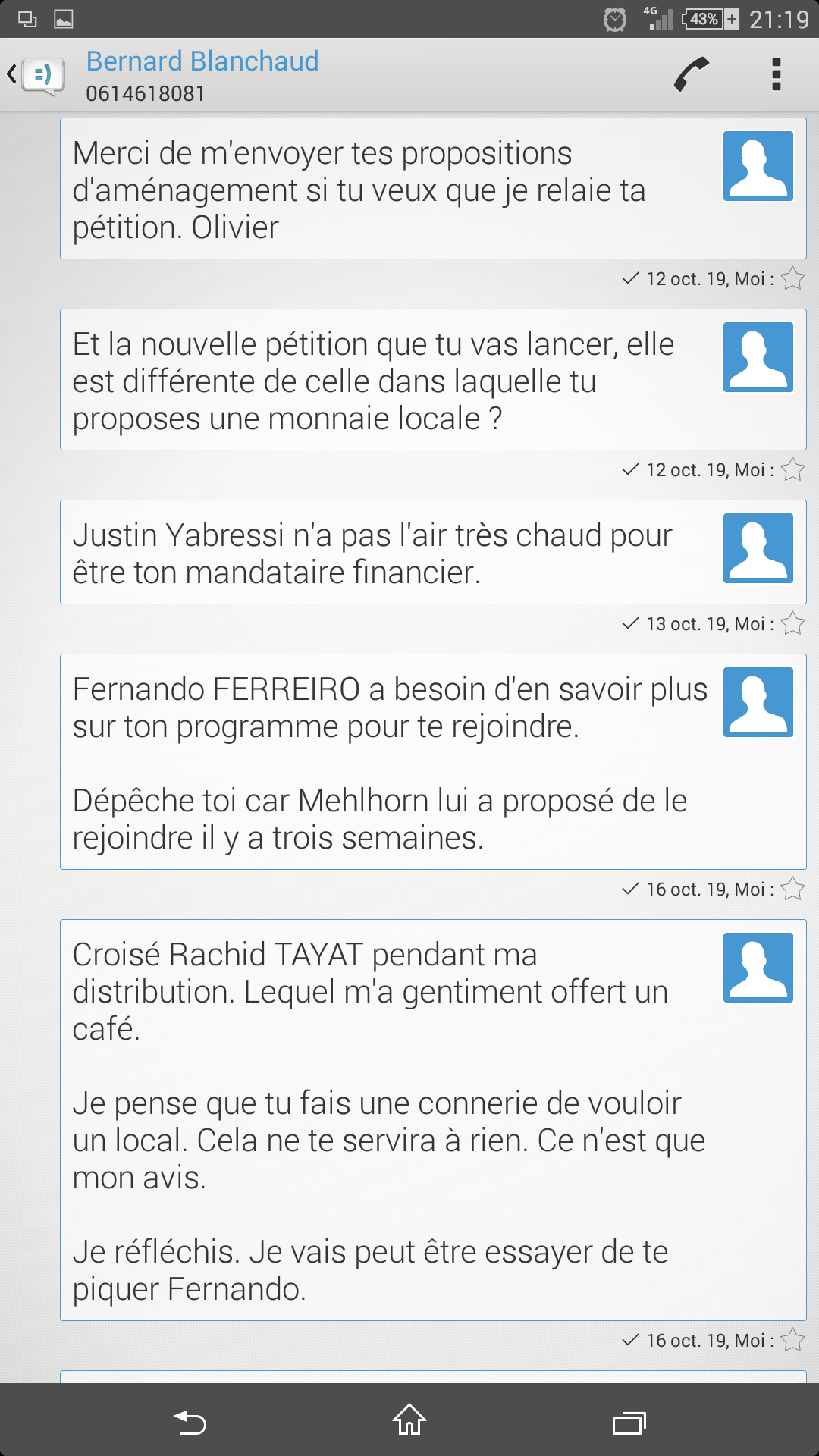The height and width of the screenshot is (1456, 819).
Task: Star the message about the monnaie locale
Action: click(792, 470)
